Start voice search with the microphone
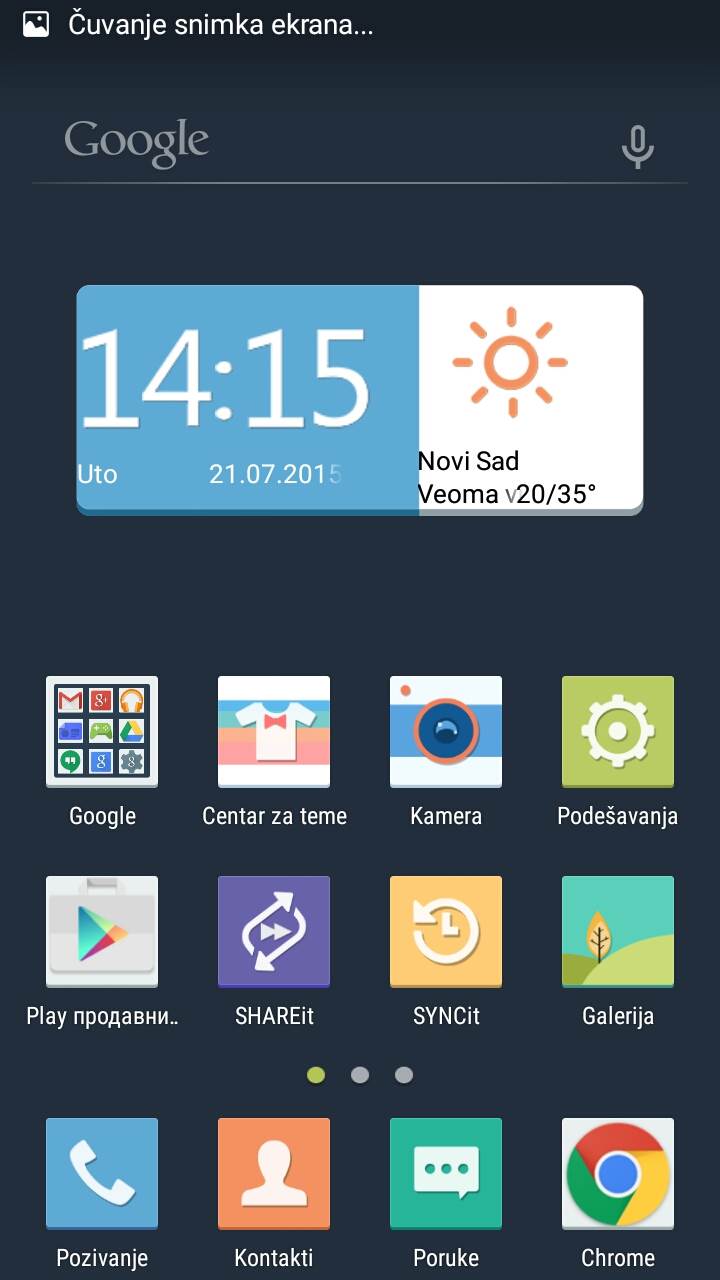 [x=637, y=147]
